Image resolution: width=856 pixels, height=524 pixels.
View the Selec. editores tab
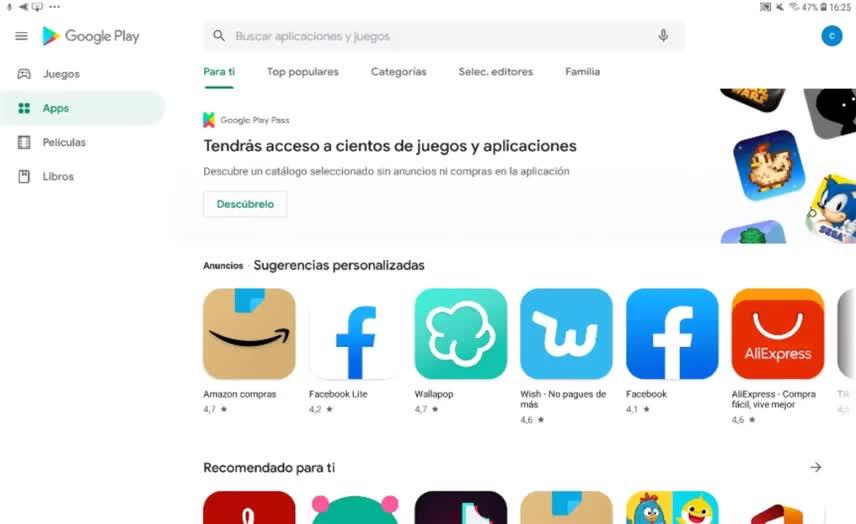(x=495, y=72)
